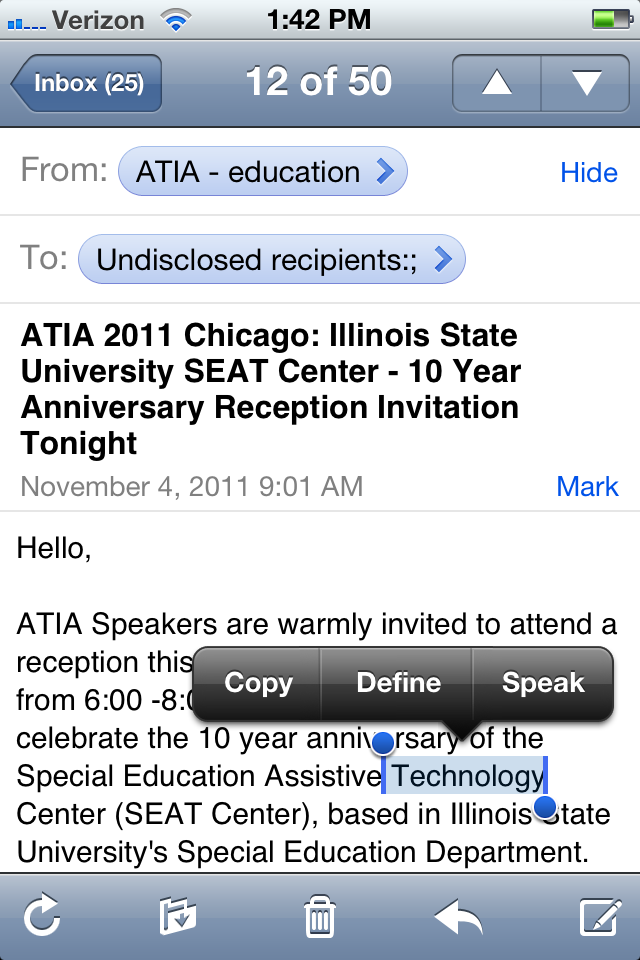Move this message to a folder
The image size is (640, 960).
click(x=178, y=916)
